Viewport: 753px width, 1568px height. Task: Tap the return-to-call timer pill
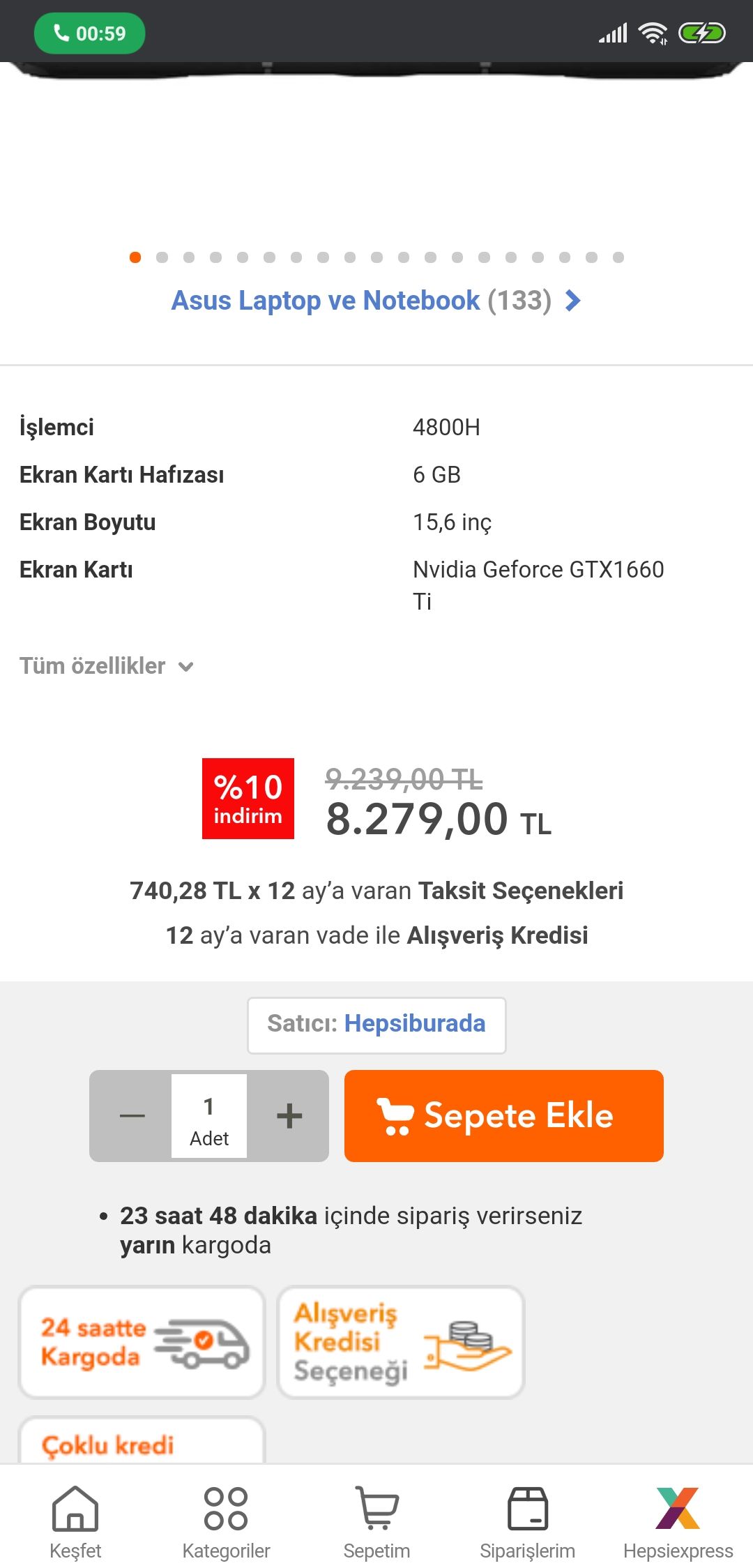tap(90, 33)
